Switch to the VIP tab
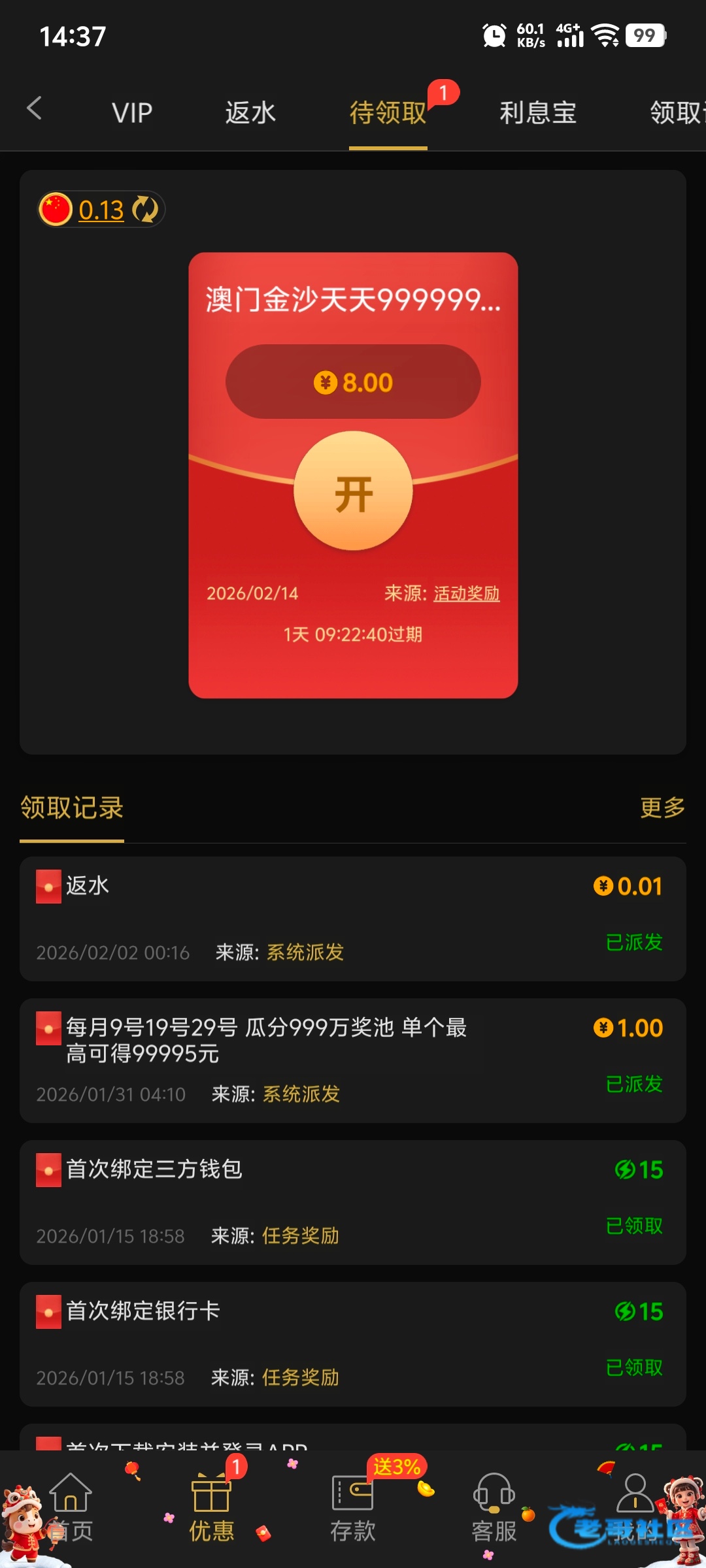Viewport: 706px width, 1568px height. point(131,113)
